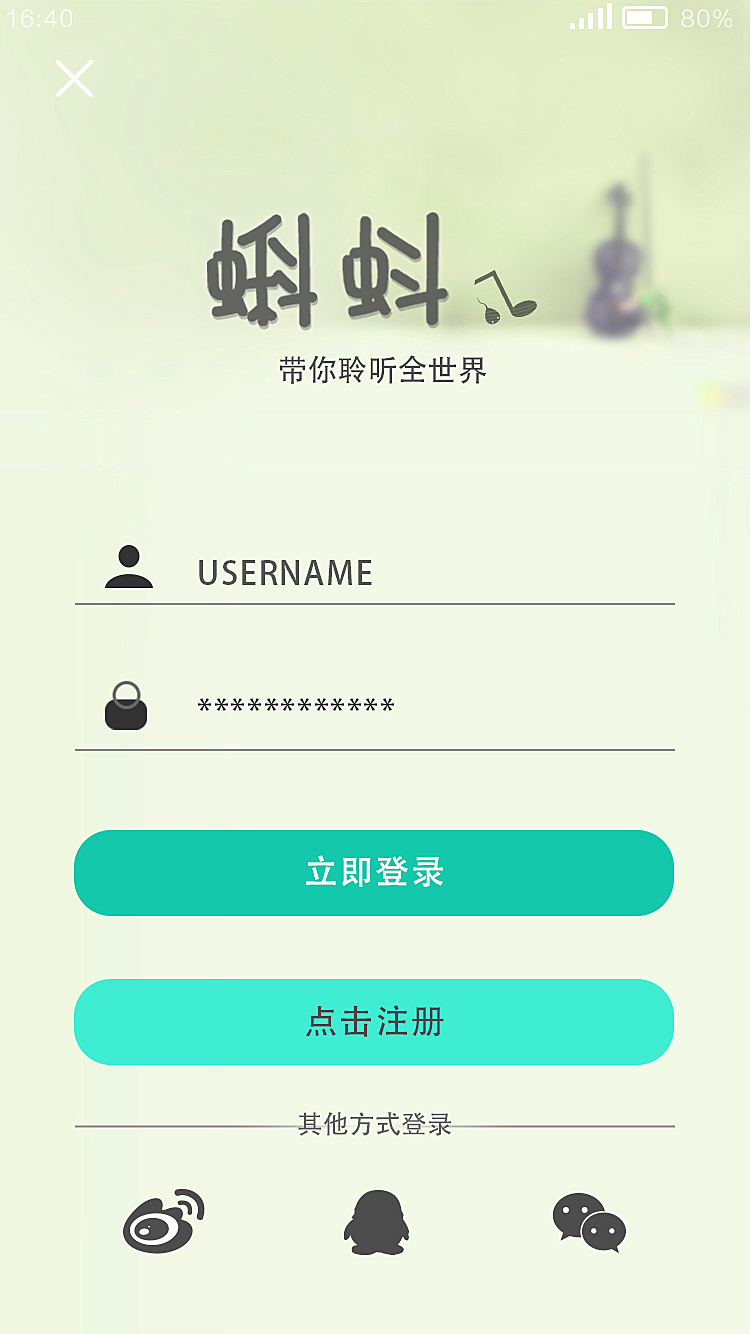750x1334 pixels.
Task: Sign in with the Weibo icon
Action: point(164,1221)
